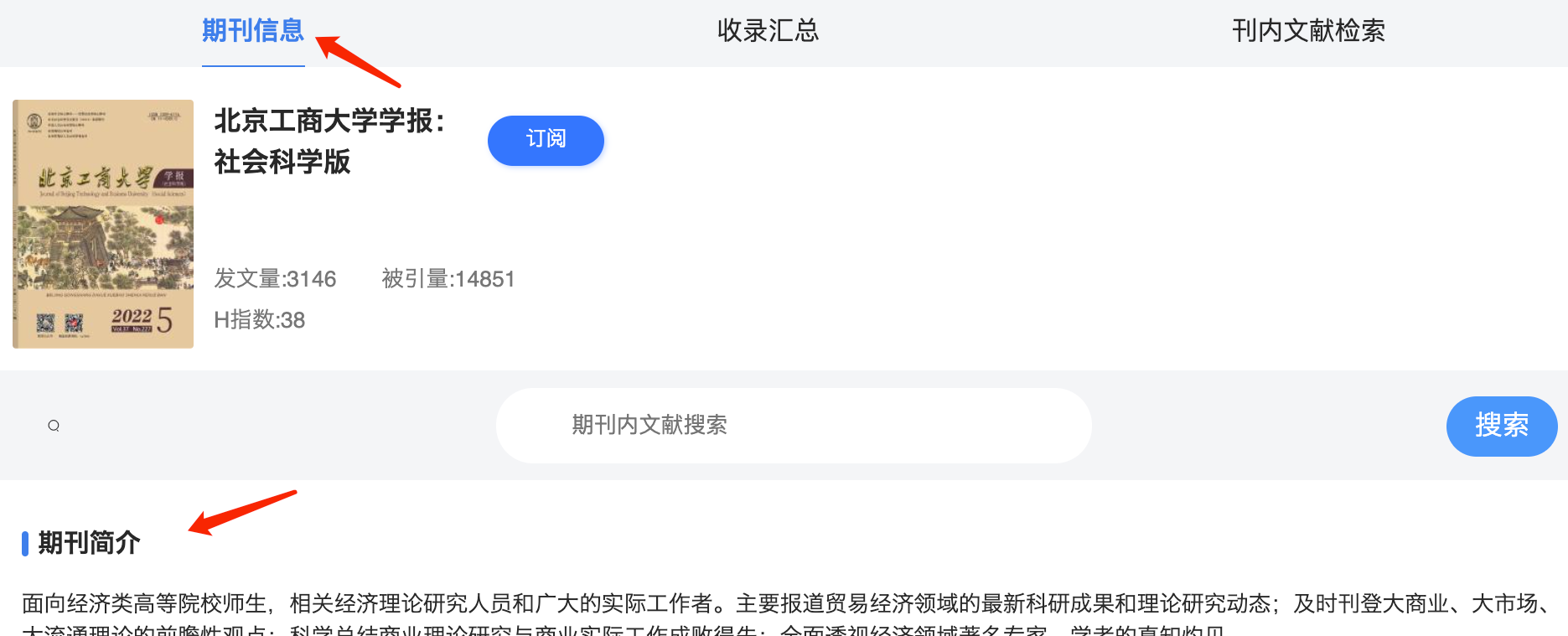Focus the 期刊内文献搜索 input field
This screenshot has height=636, width=1568.
click(x=793, y=425)
